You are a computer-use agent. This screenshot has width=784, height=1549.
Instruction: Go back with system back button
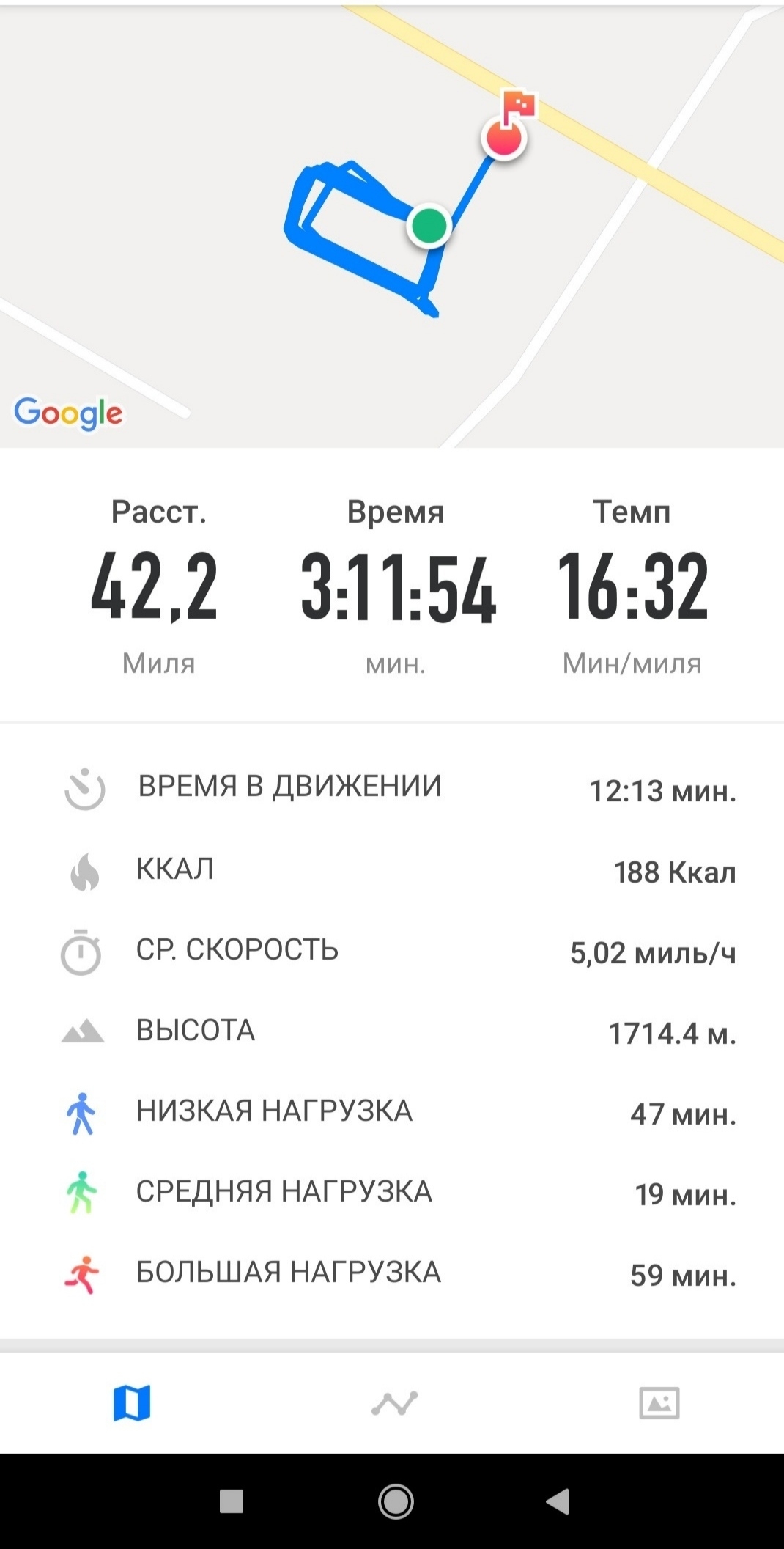558,1501
